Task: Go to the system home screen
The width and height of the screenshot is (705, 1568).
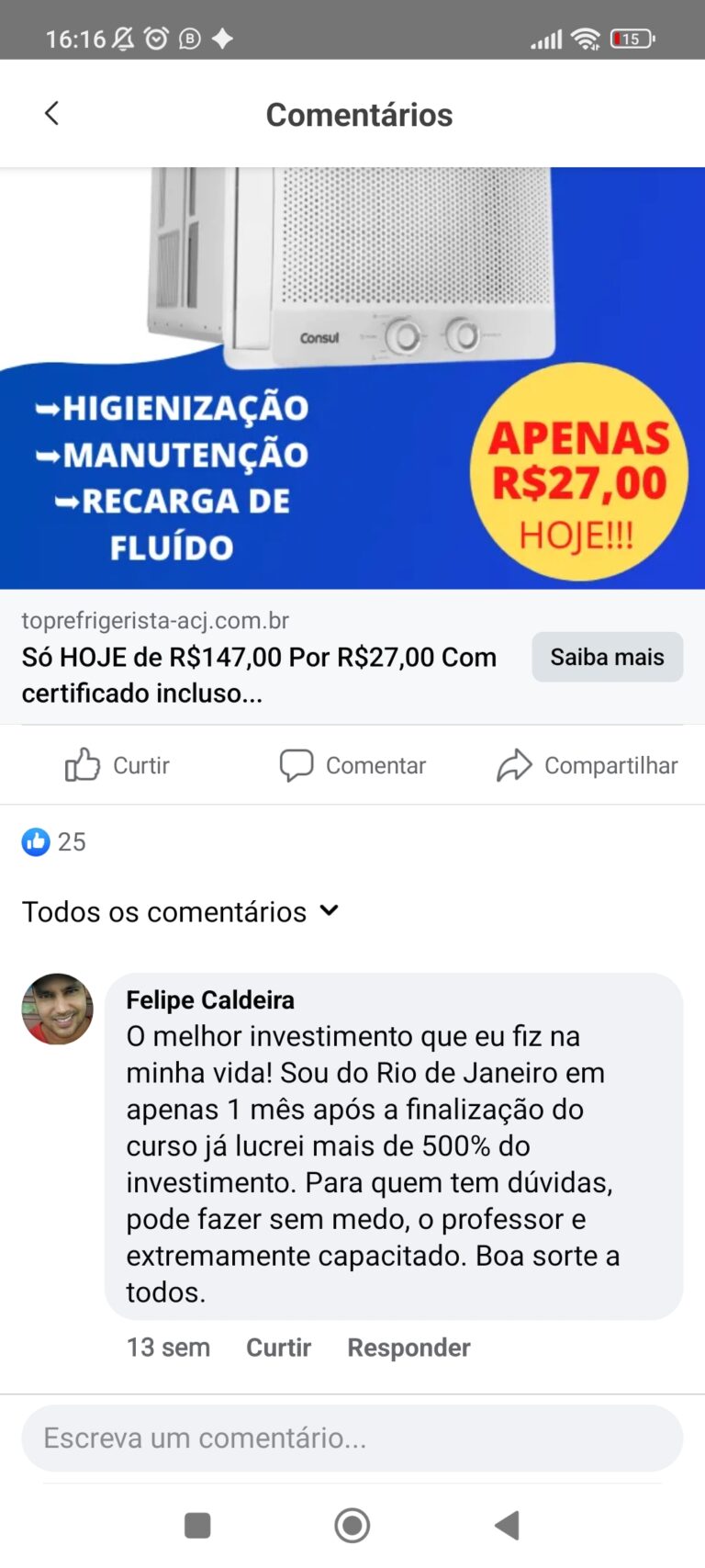Action: 352,1526
